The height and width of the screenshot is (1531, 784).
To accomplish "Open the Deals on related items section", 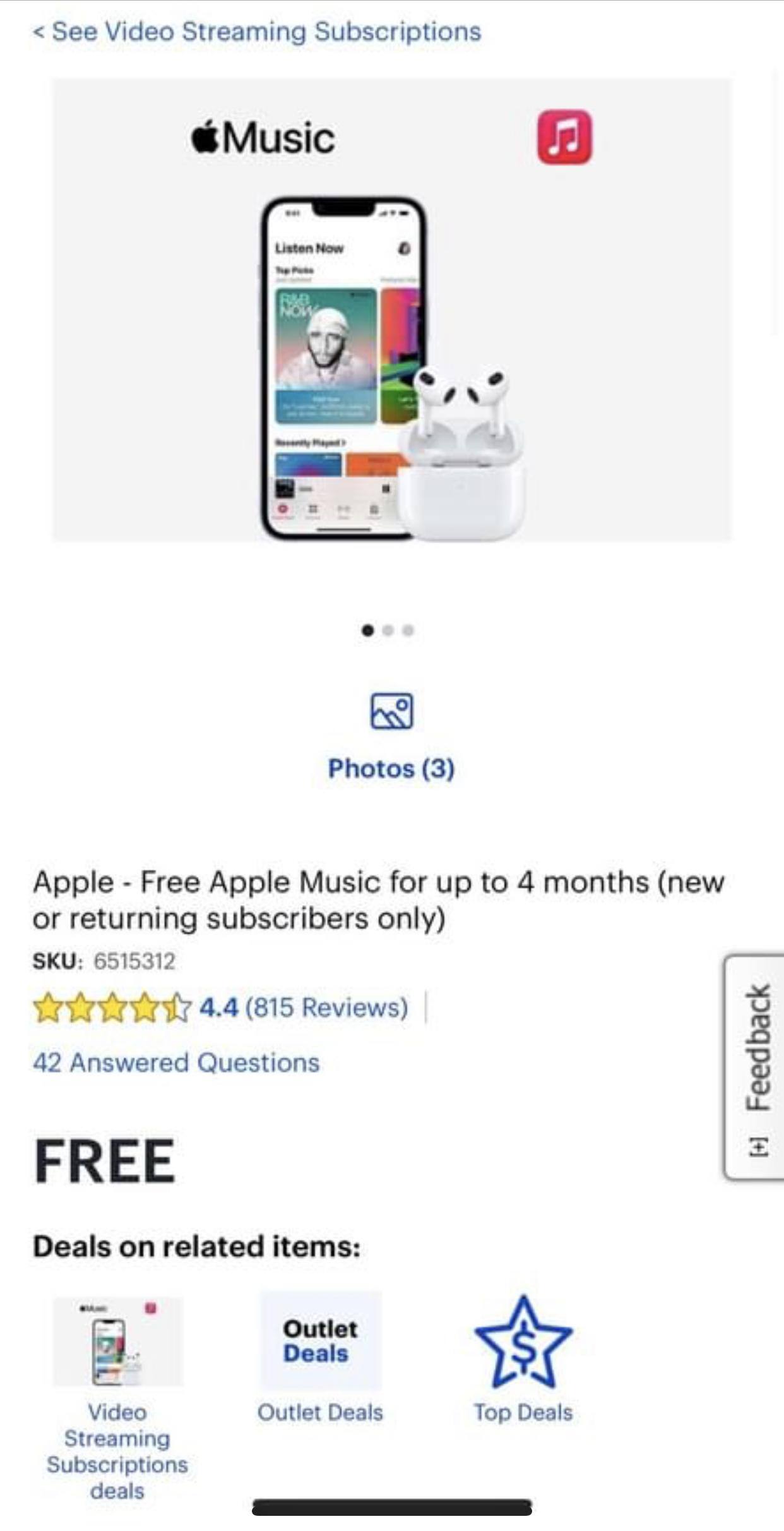I will tap(196, 1245).
